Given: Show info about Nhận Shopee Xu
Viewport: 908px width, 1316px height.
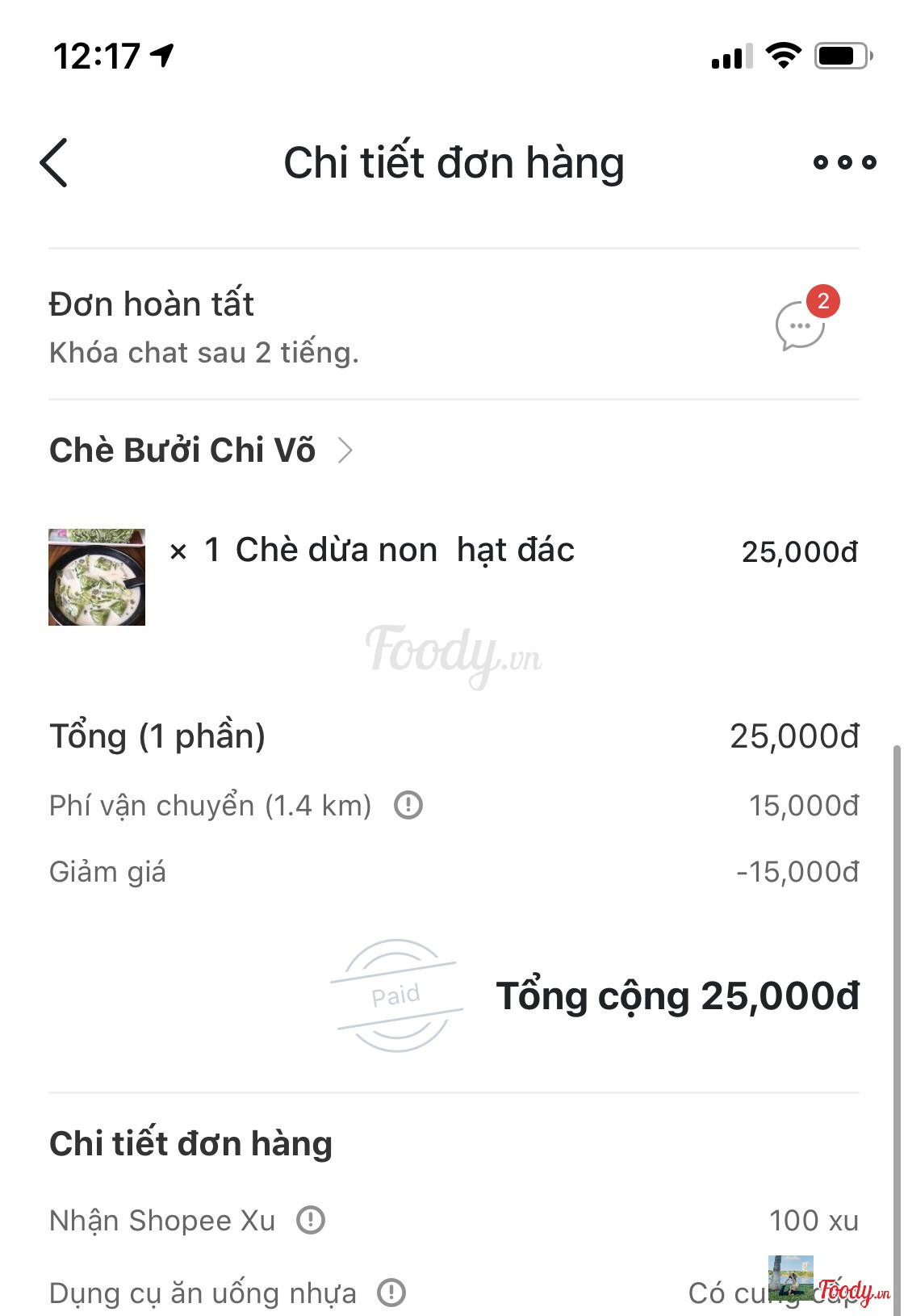Looking at the screenshot, I should coord(311,1220).
